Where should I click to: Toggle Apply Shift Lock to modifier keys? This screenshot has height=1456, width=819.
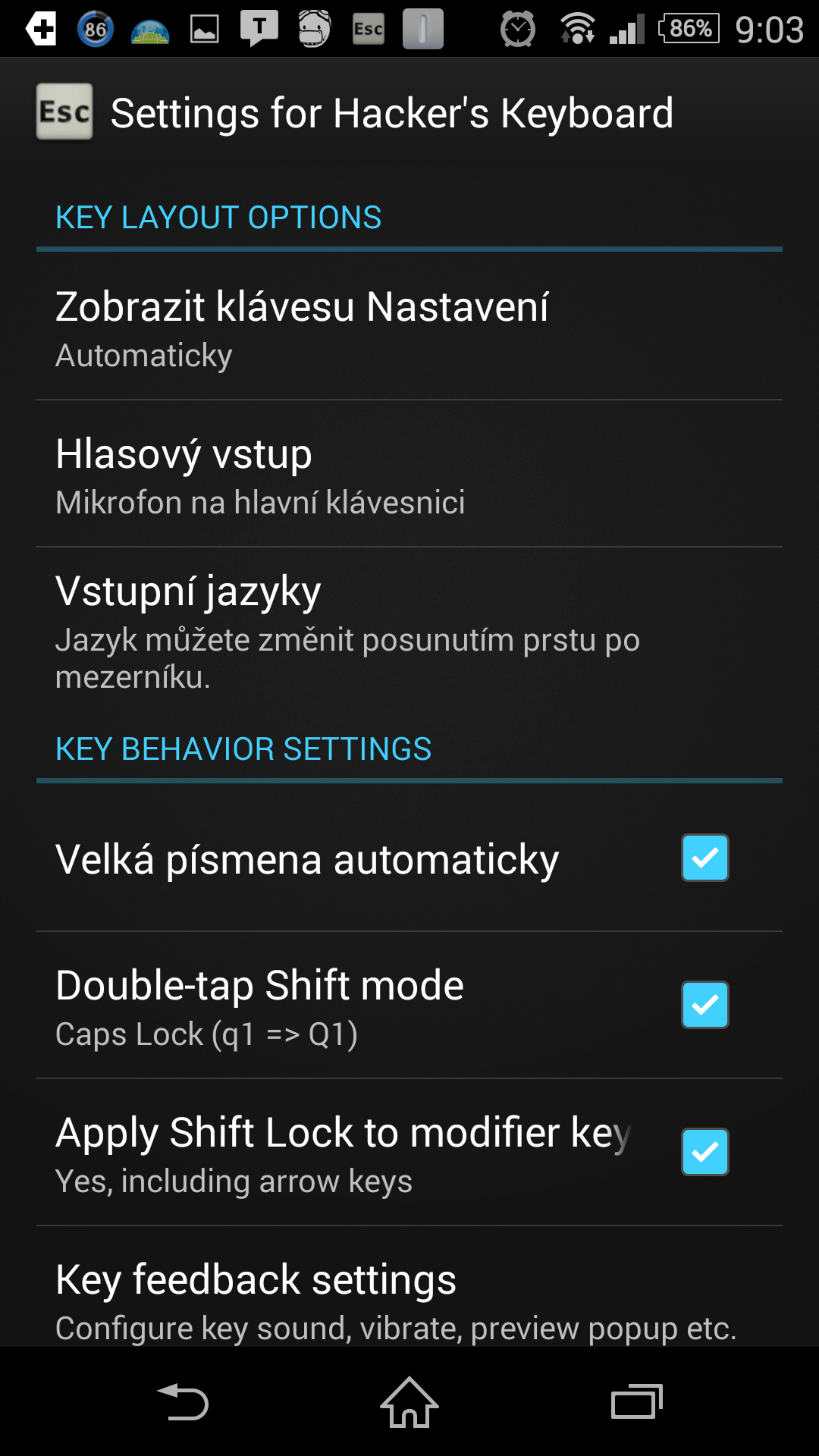(x=705, y=1152)
